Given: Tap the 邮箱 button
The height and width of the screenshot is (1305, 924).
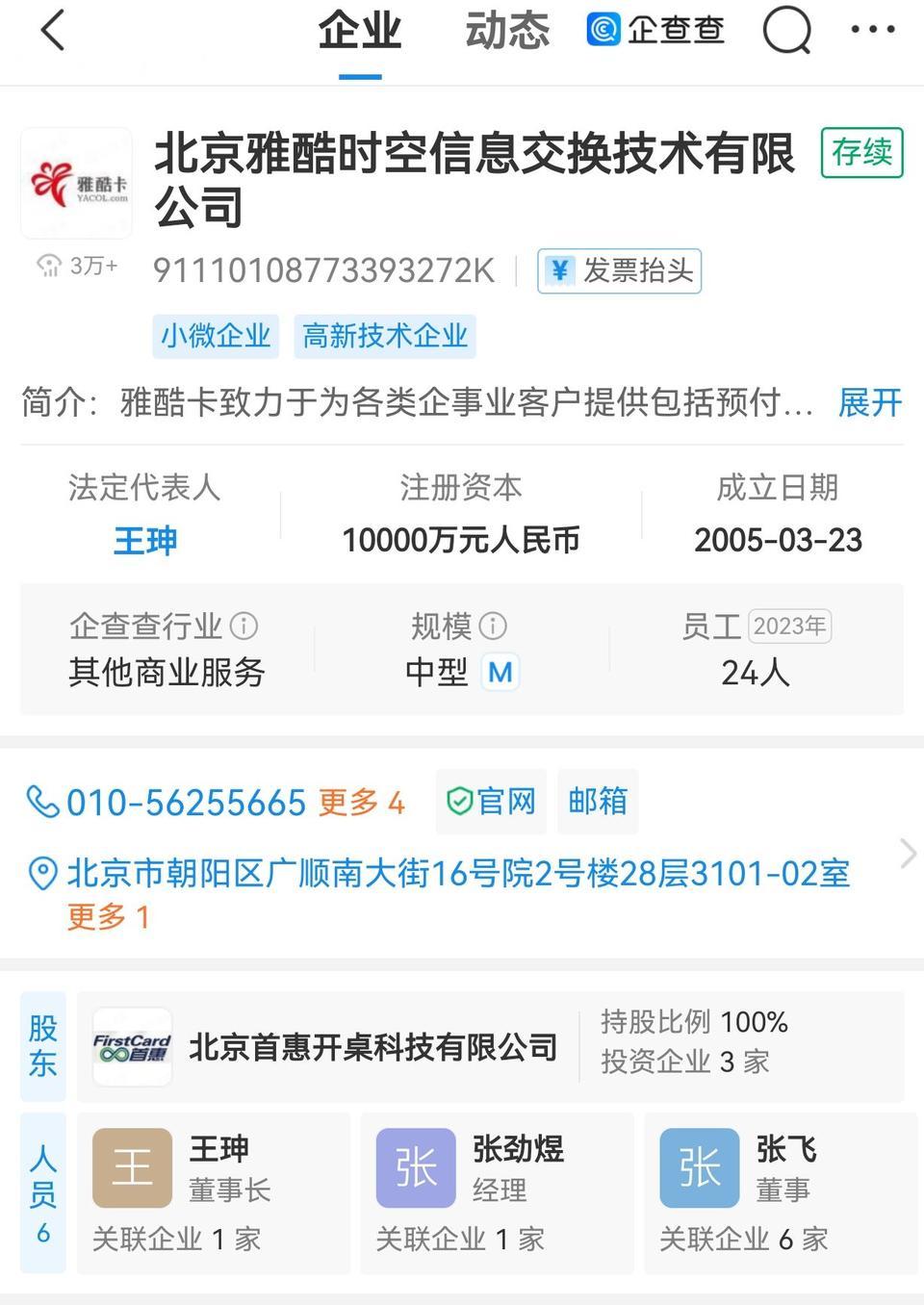Looking at the screenshot, I should (598, 801).
